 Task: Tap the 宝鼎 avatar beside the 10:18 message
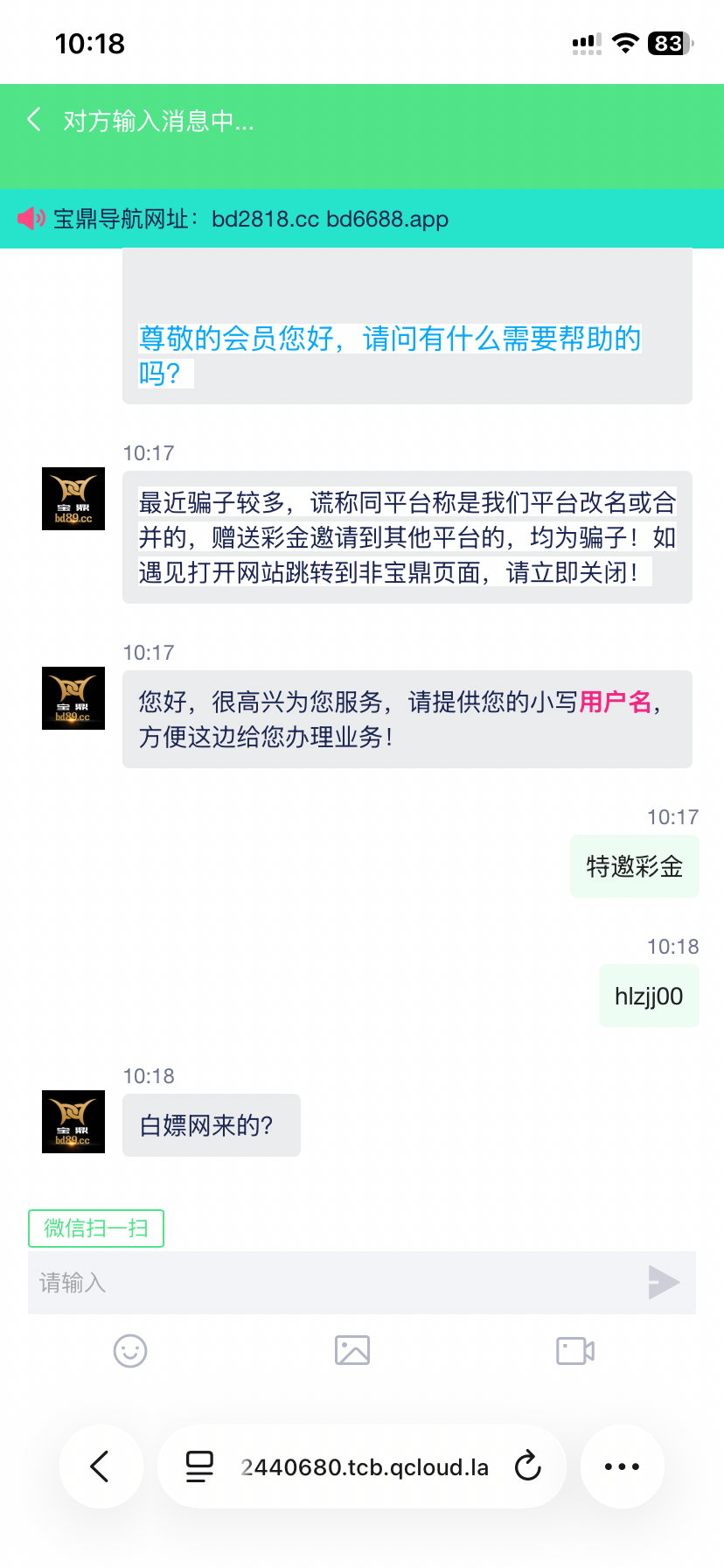click(x=73, y=1122)
